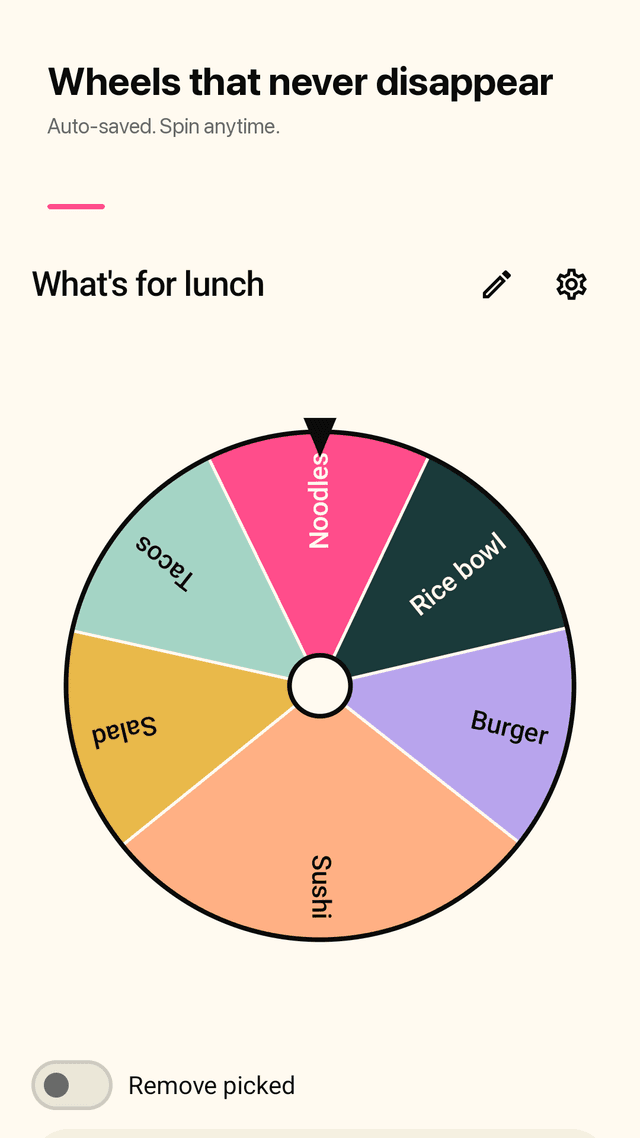Open the wheel settings gear
640x1138 pixels.
pyautogui.click(x=571, y=284)
